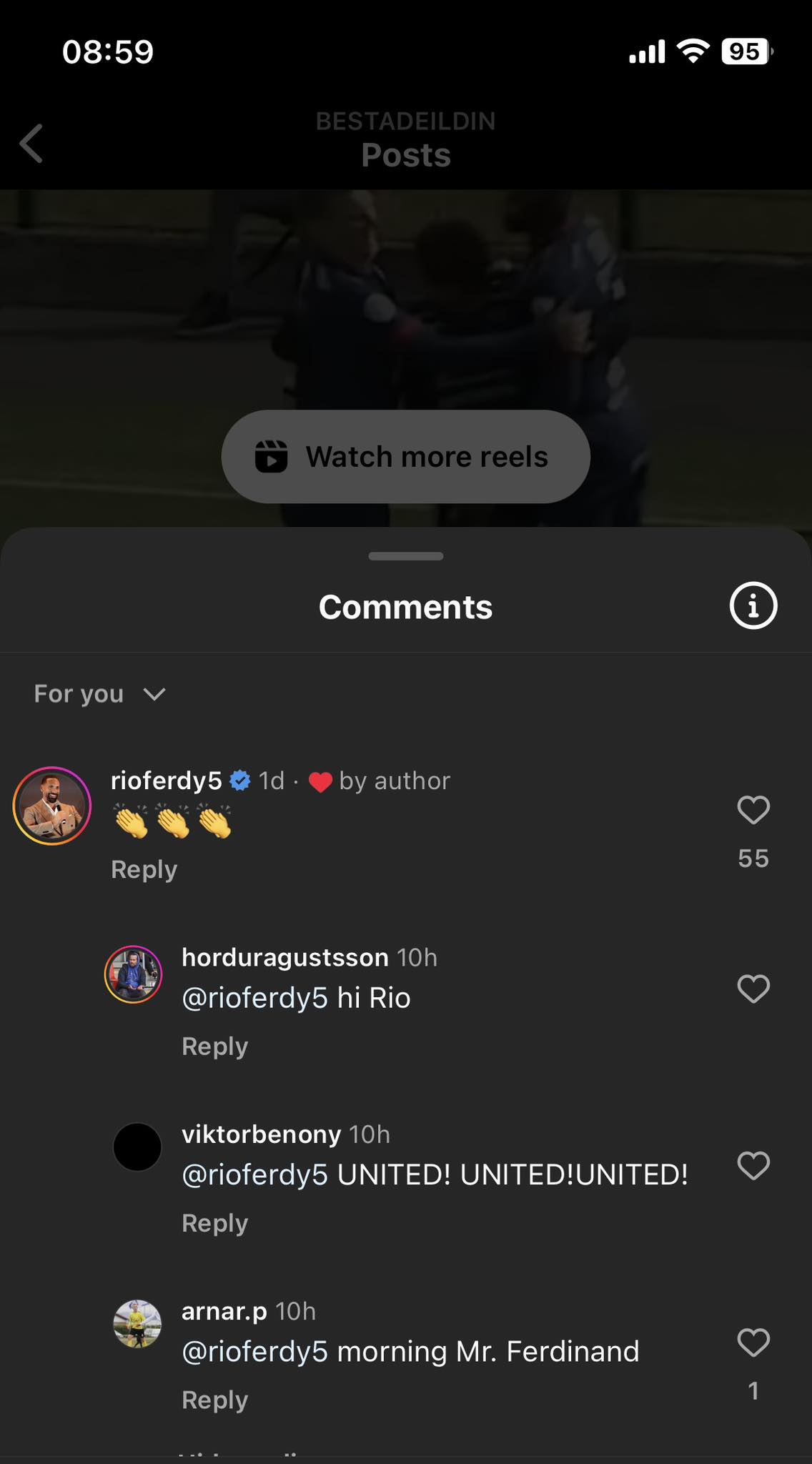Expand the For you sorting dropdown
The image size is (812, 1464).
[100, 694]
